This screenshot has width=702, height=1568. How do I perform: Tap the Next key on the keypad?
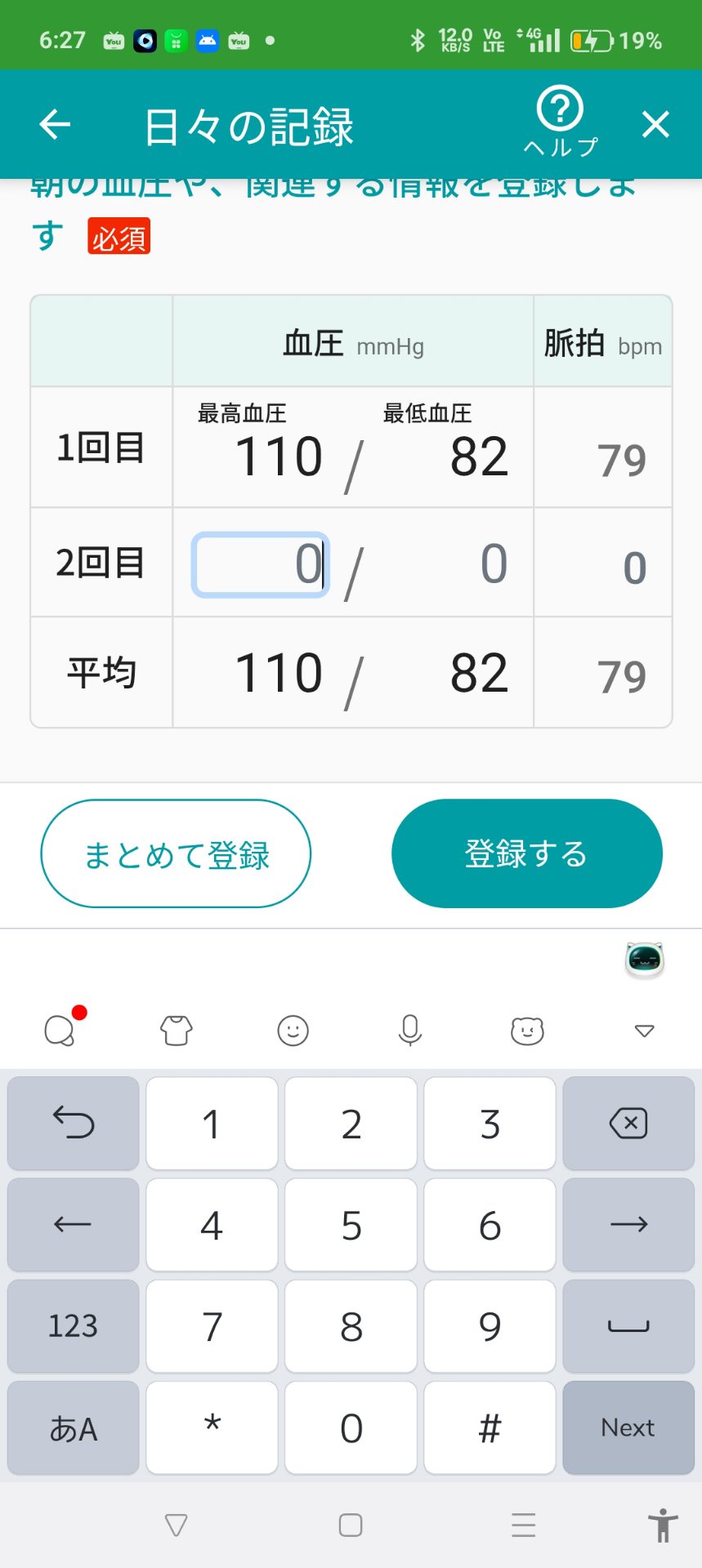point(628,1428)
